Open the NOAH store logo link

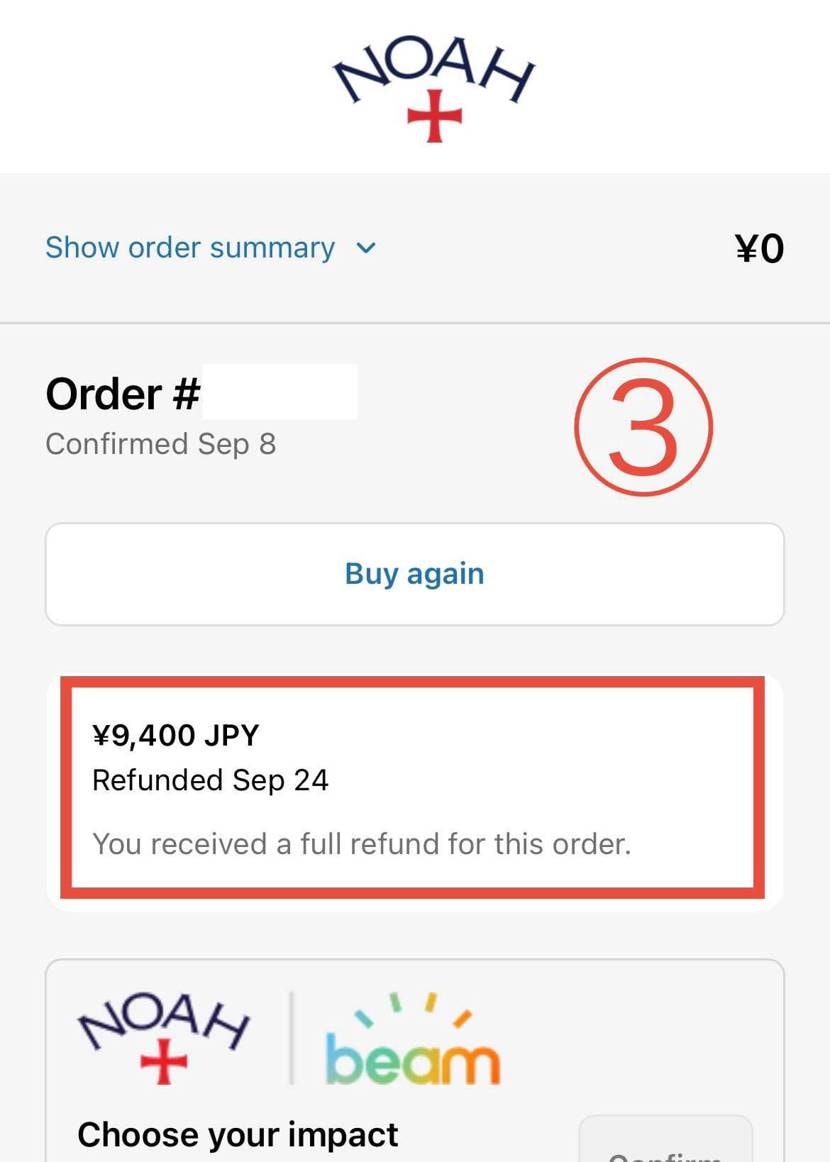coord(434,92)
